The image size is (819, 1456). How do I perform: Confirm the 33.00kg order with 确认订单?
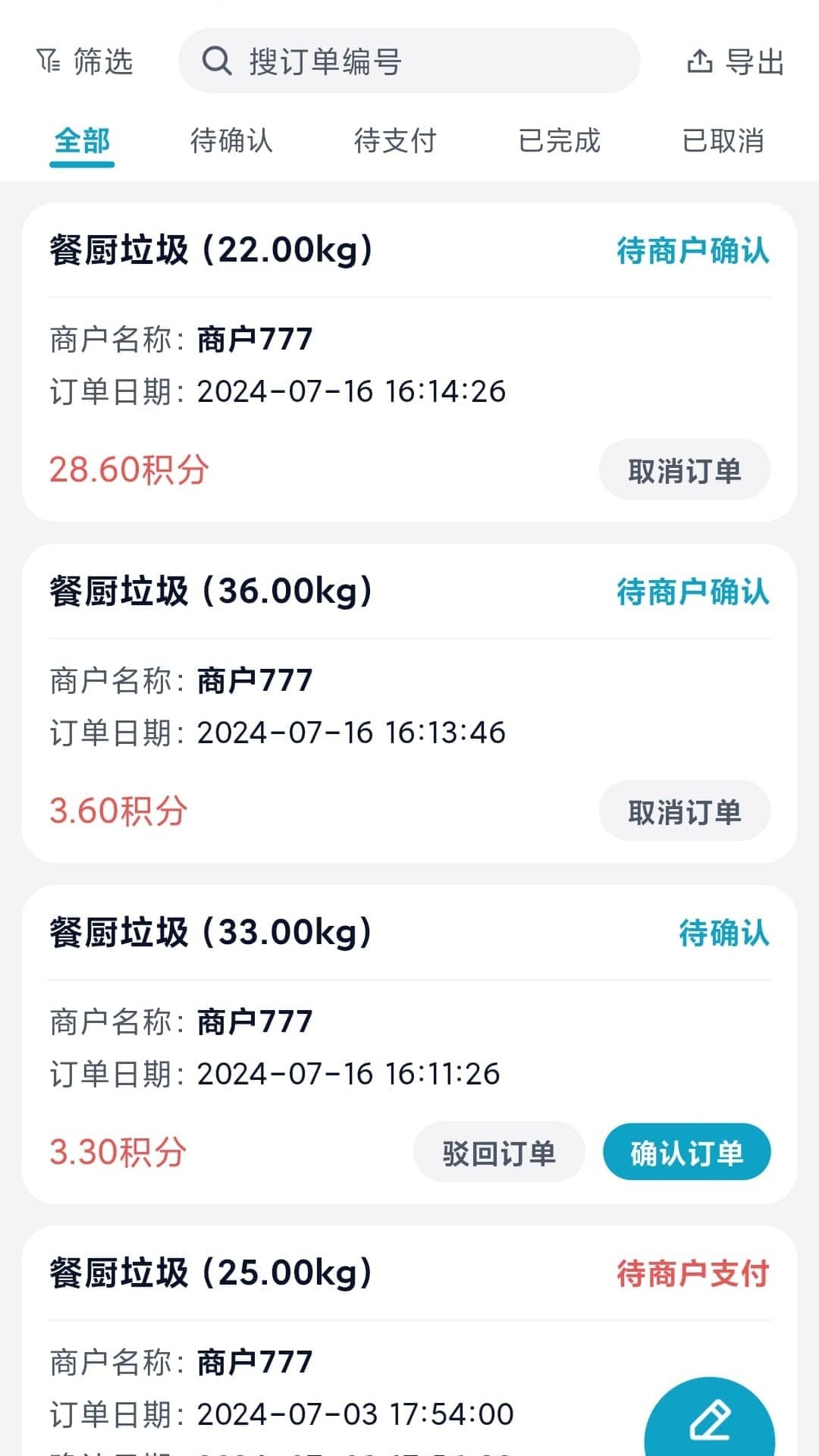point(686,1153)
